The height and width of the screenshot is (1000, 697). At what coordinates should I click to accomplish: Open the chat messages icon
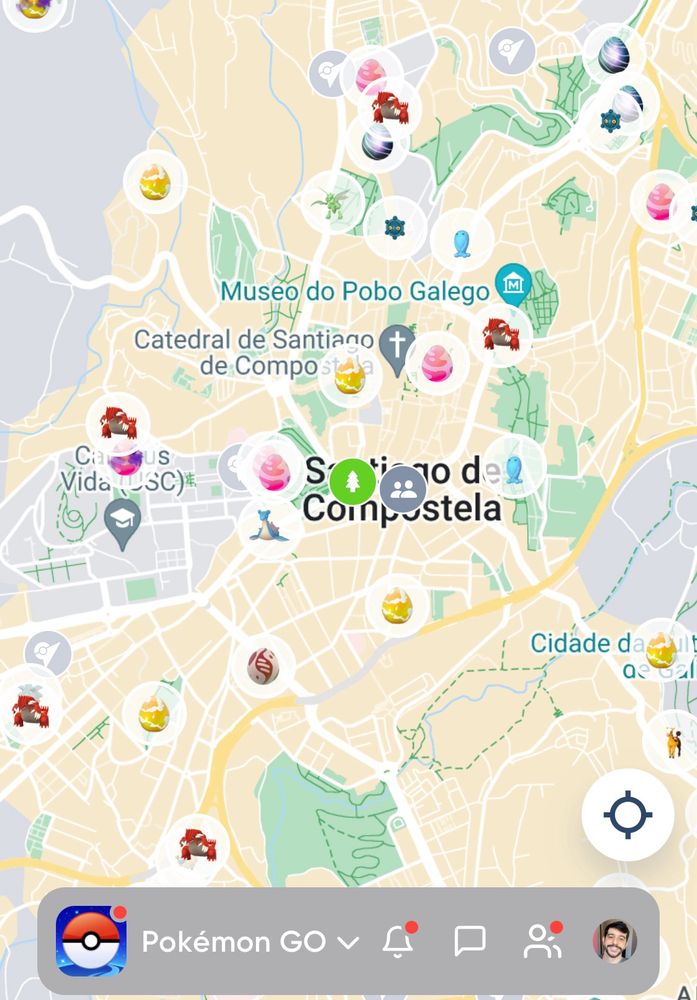coord(469,941)
